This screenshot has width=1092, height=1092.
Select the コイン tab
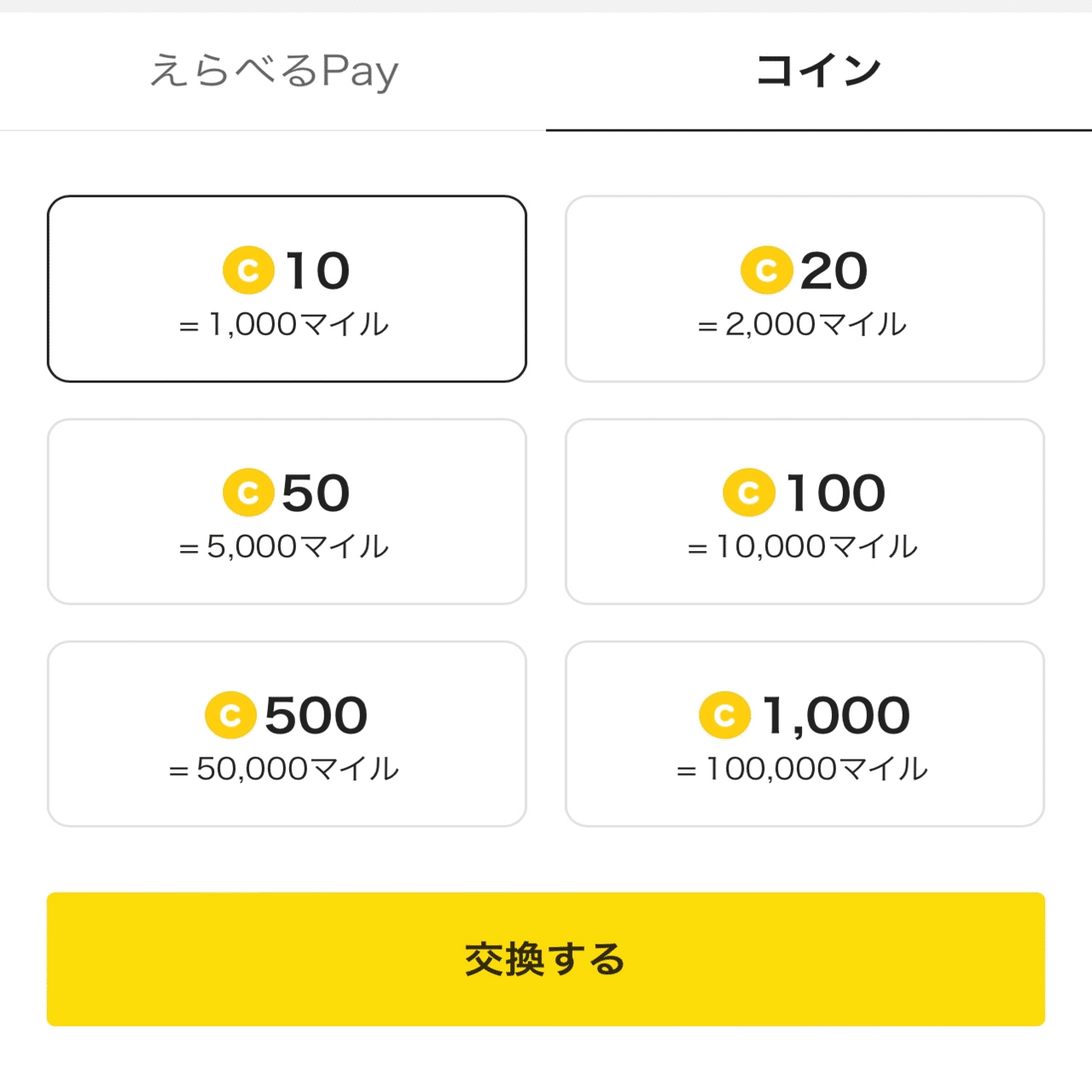[x=818, y=71]
